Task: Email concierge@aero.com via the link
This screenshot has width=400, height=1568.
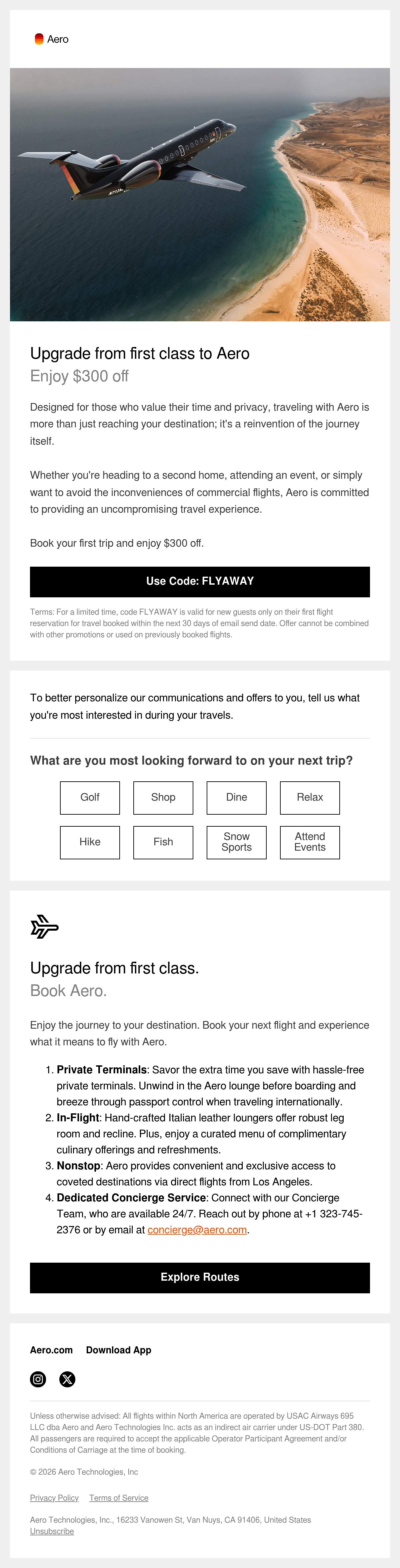Action: tap(197, 1230)
